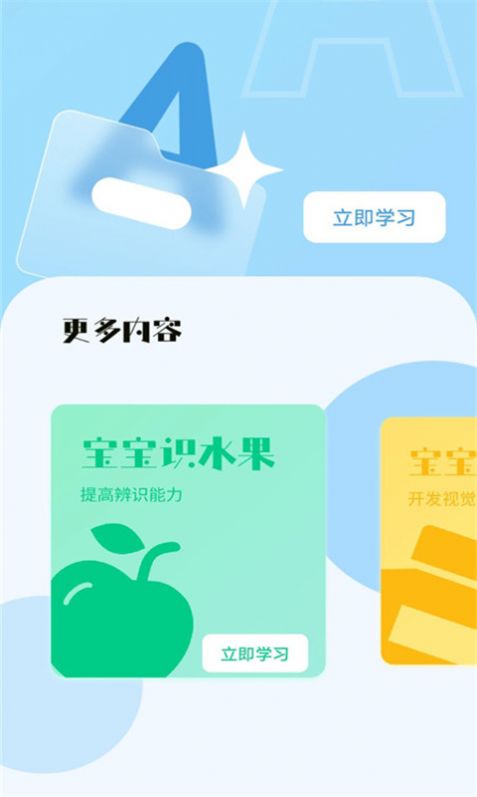Tap 立即学习 in the blue letter banner
This screenshot has height=797, width=477.
(x=374, y=217)
